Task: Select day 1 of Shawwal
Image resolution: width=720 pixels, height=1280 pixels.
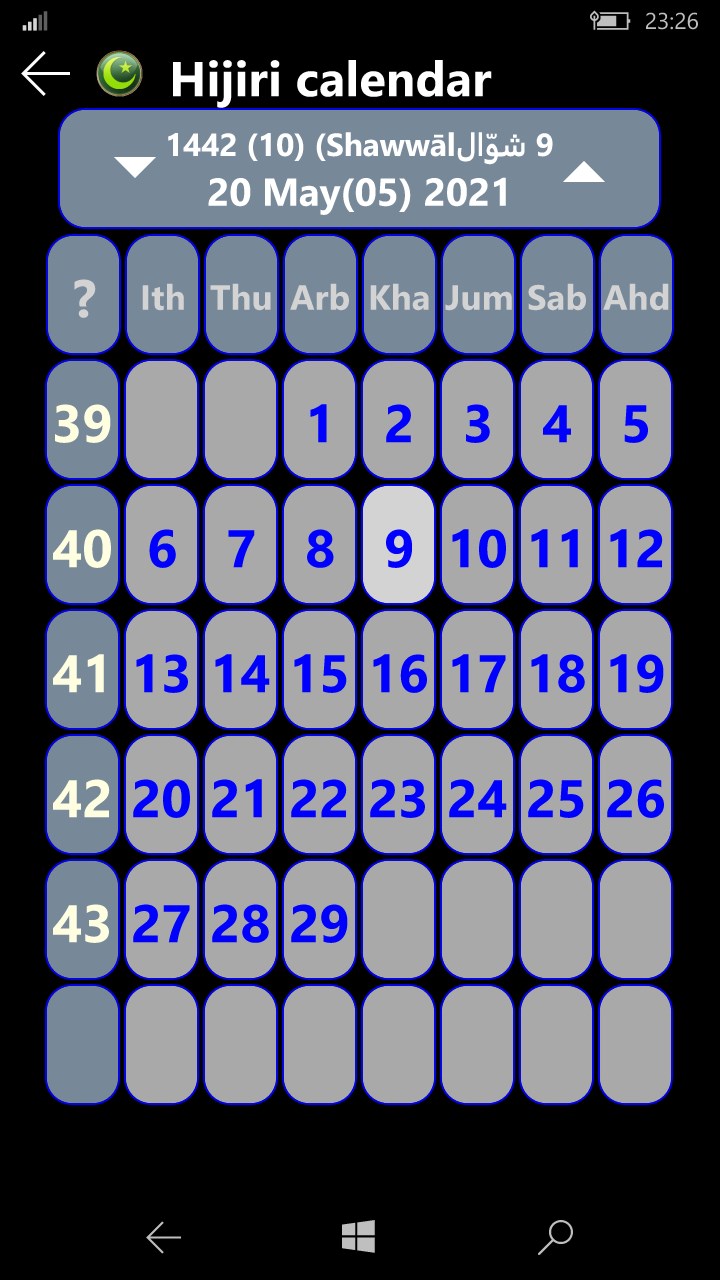Action: coord(320,421)
